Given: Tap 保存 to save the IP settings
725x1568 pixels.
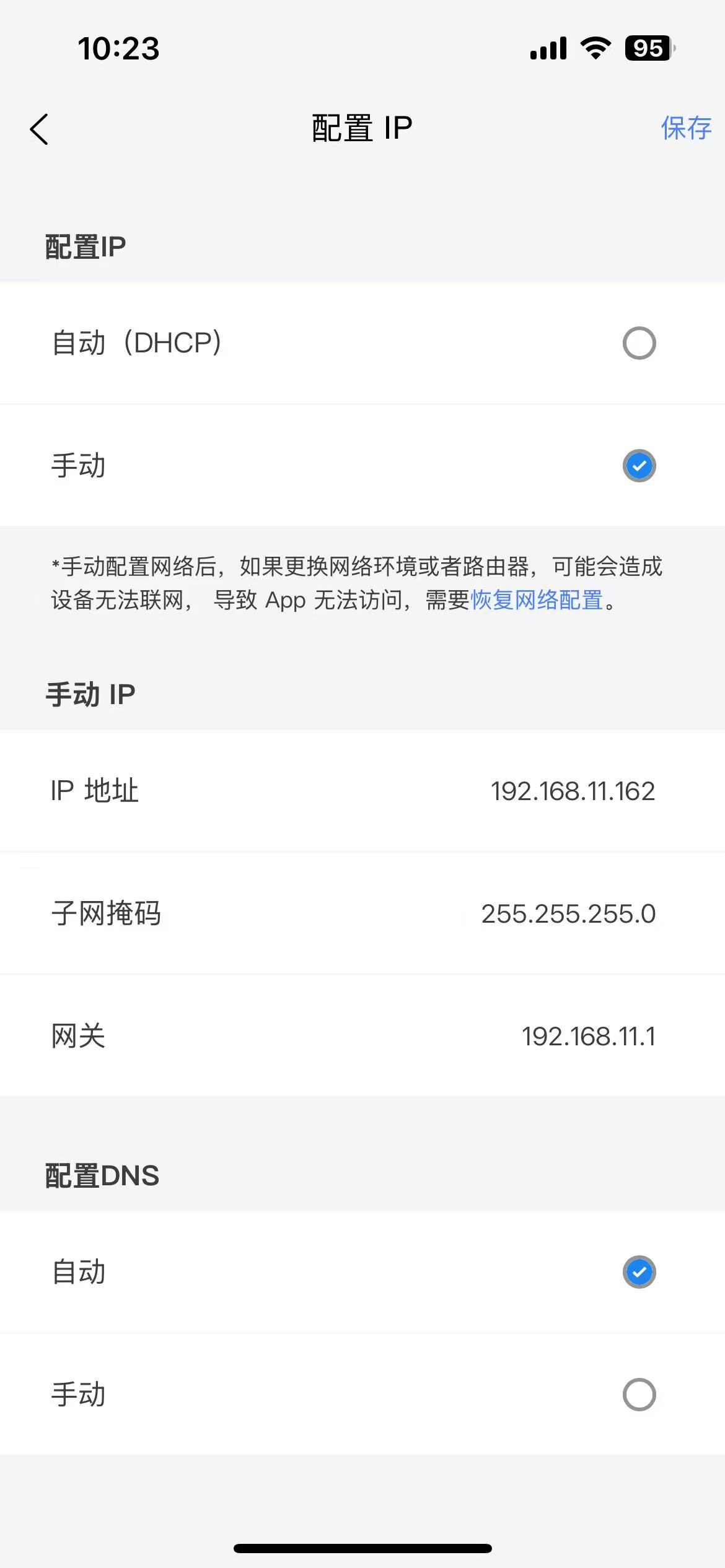Looking at the screenshot, I should (685, 128).
